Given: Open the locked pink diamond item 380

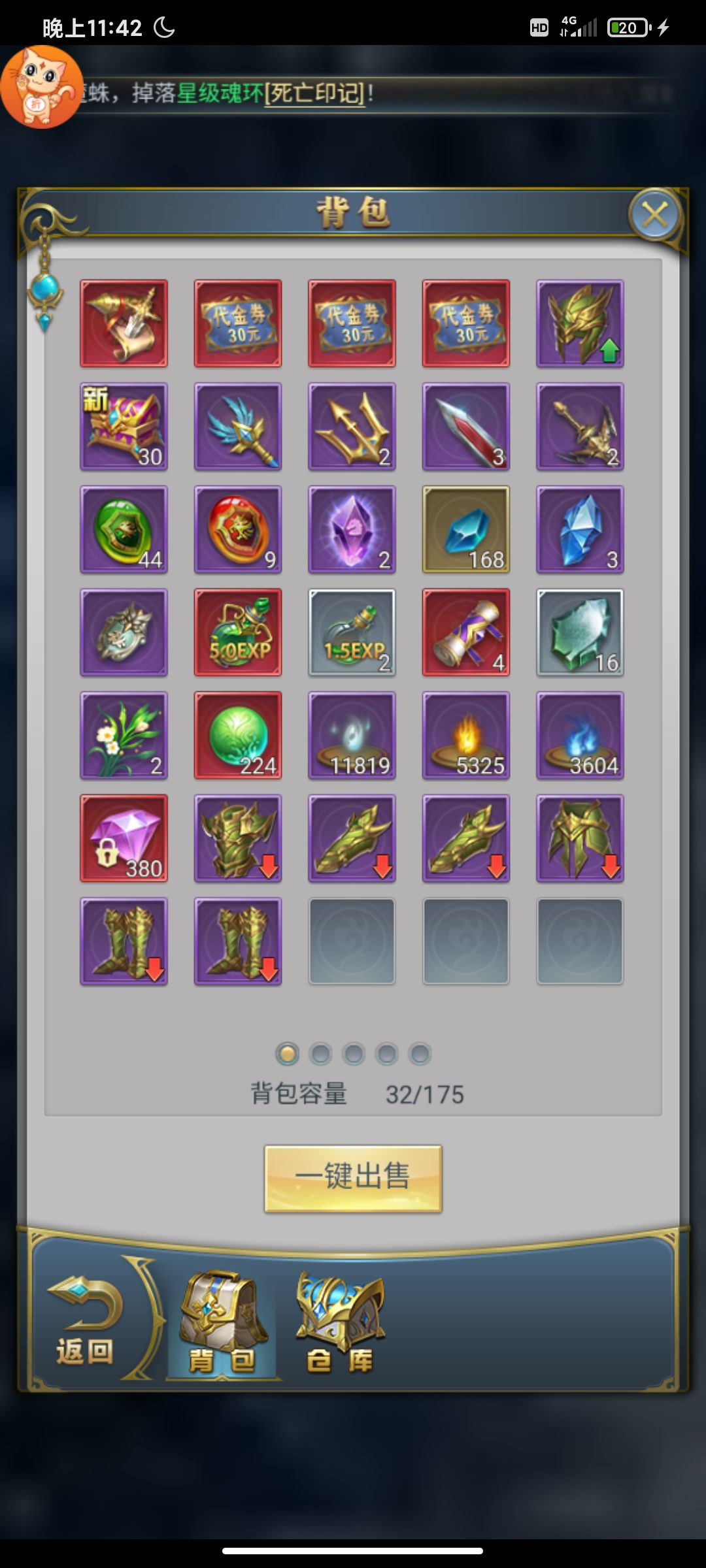Looking at the screenshot, I should coord(124,838).
